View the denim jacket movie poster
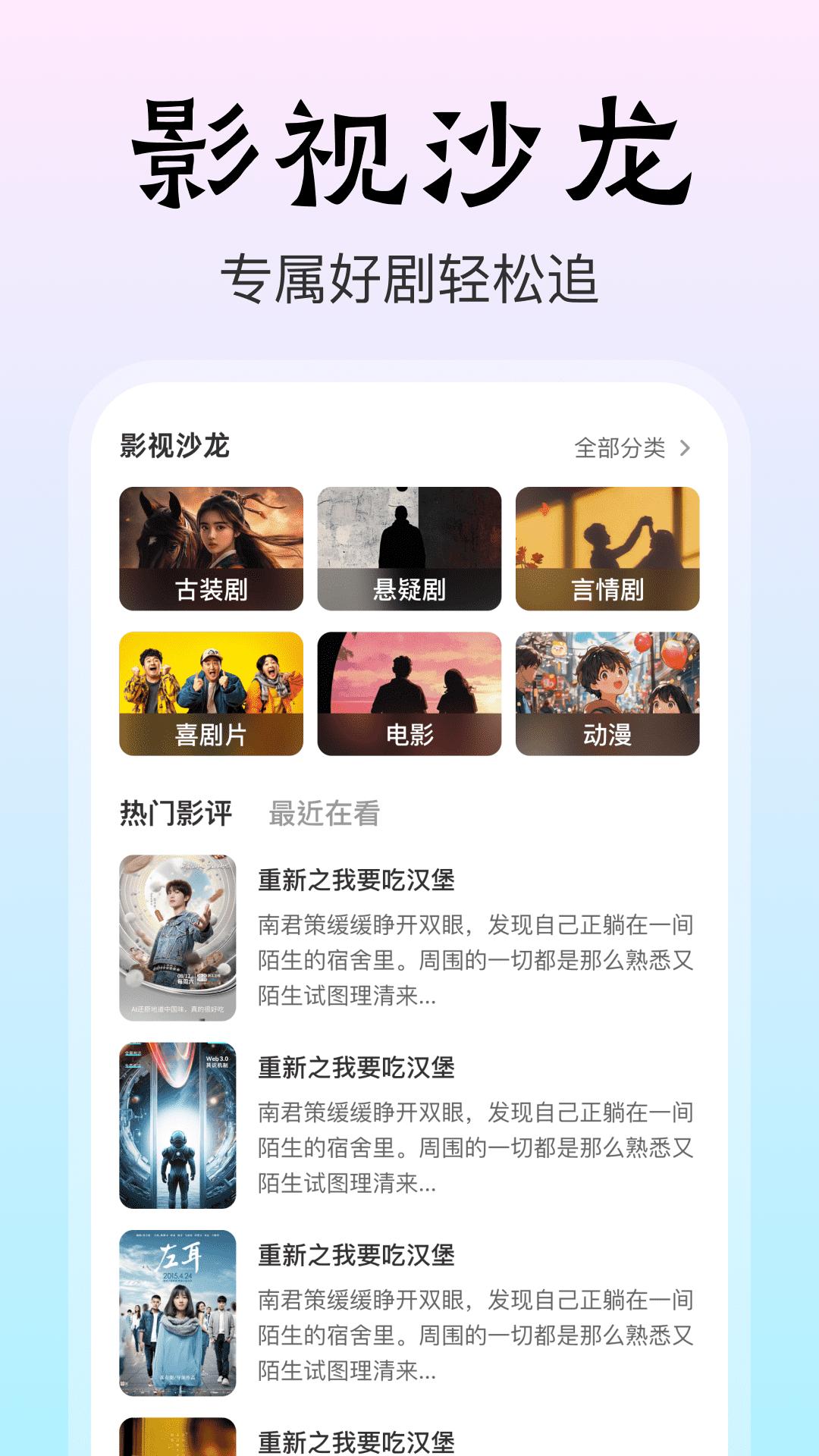Viewport: 819px width, 1456px height. click(178, 937)
